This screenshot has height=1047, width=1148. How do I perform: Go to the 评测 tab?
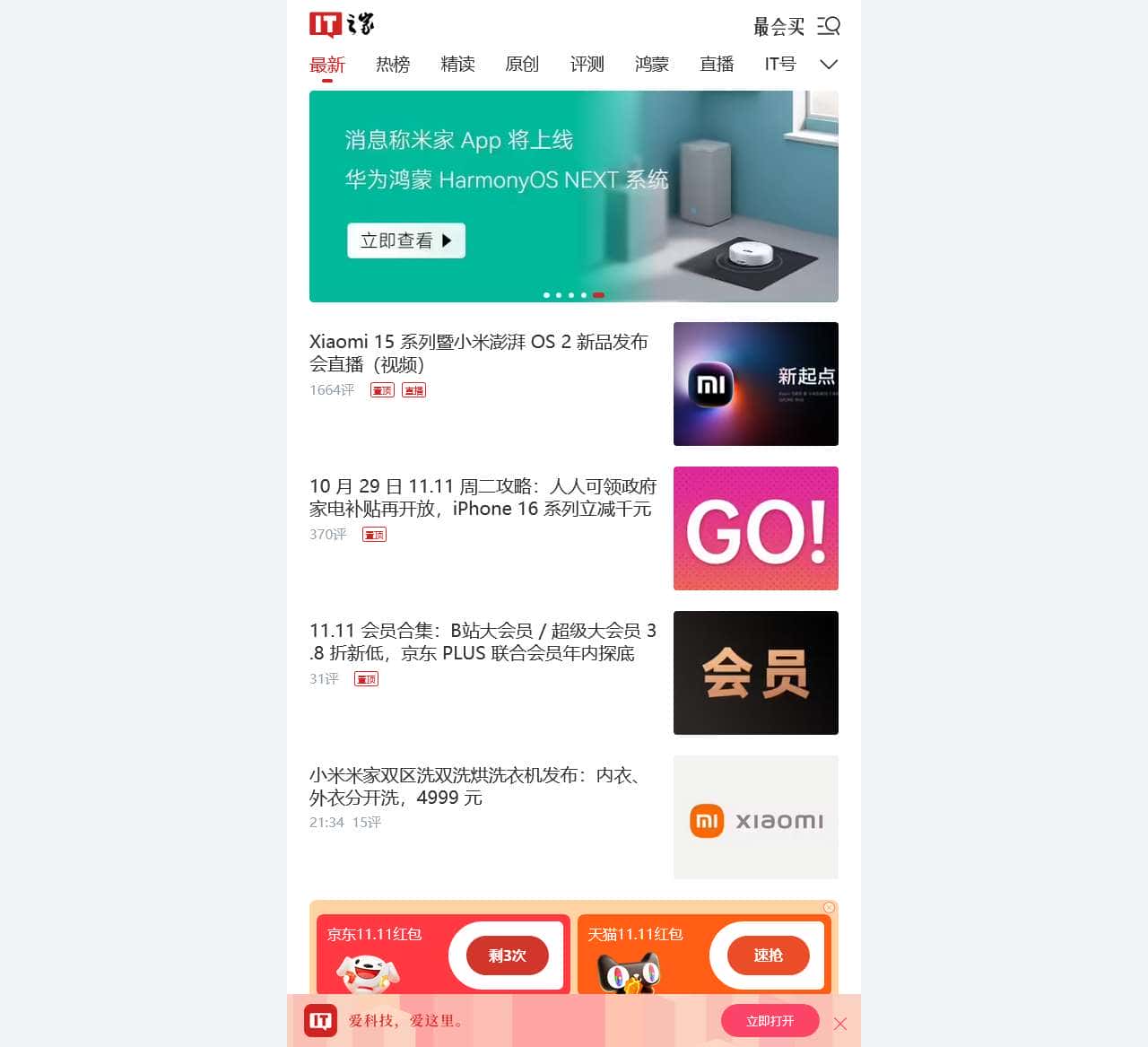click(x=587, y=65)
